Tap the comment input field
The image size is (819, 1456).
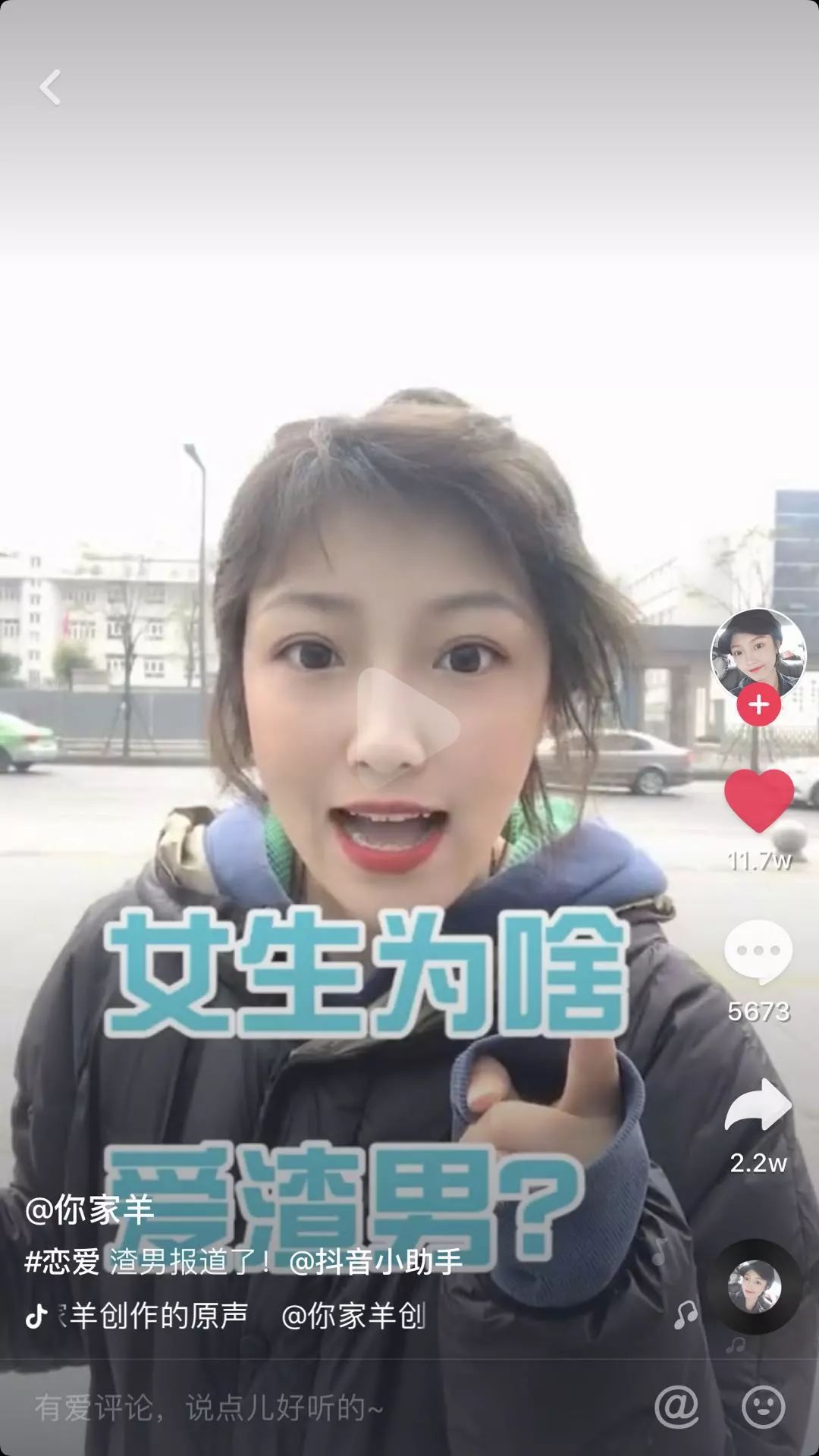coord(303,1408)
